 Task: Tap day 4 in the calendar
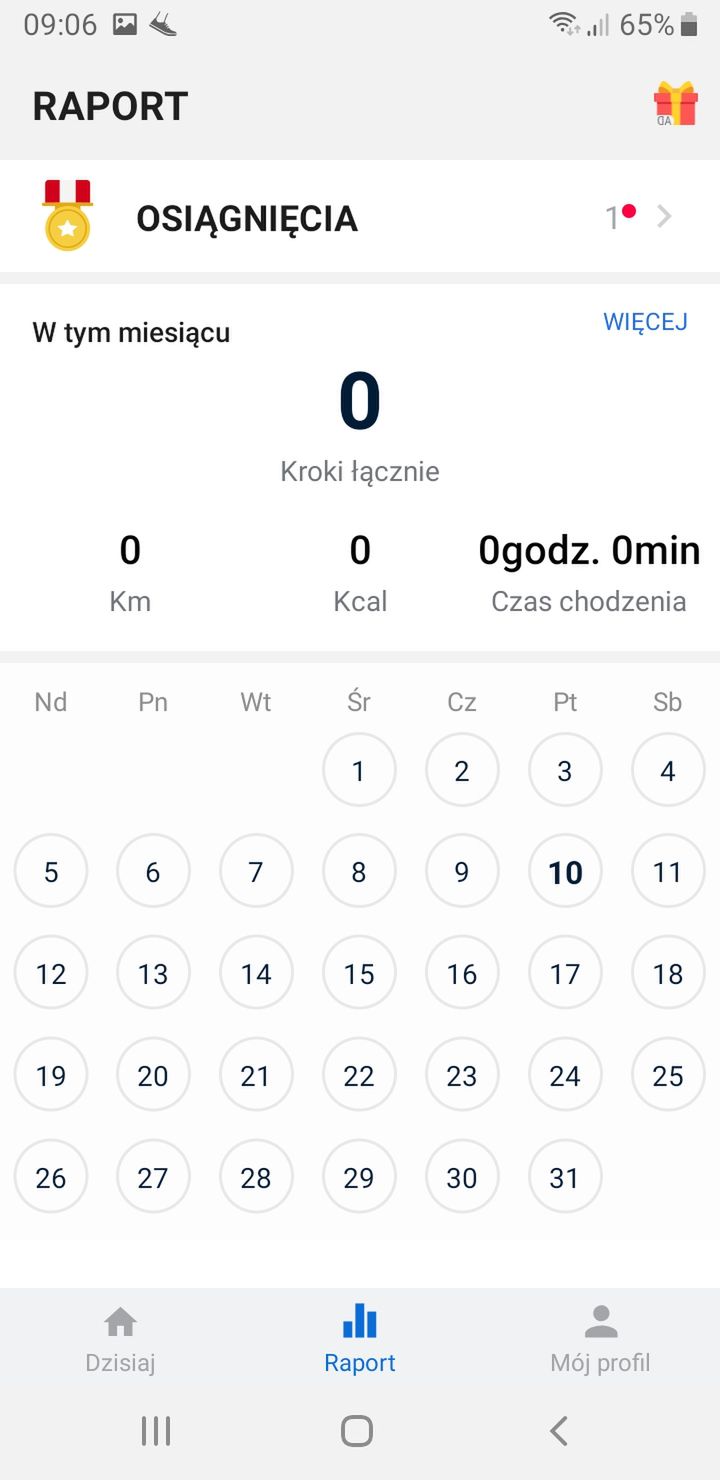(668, 770)
